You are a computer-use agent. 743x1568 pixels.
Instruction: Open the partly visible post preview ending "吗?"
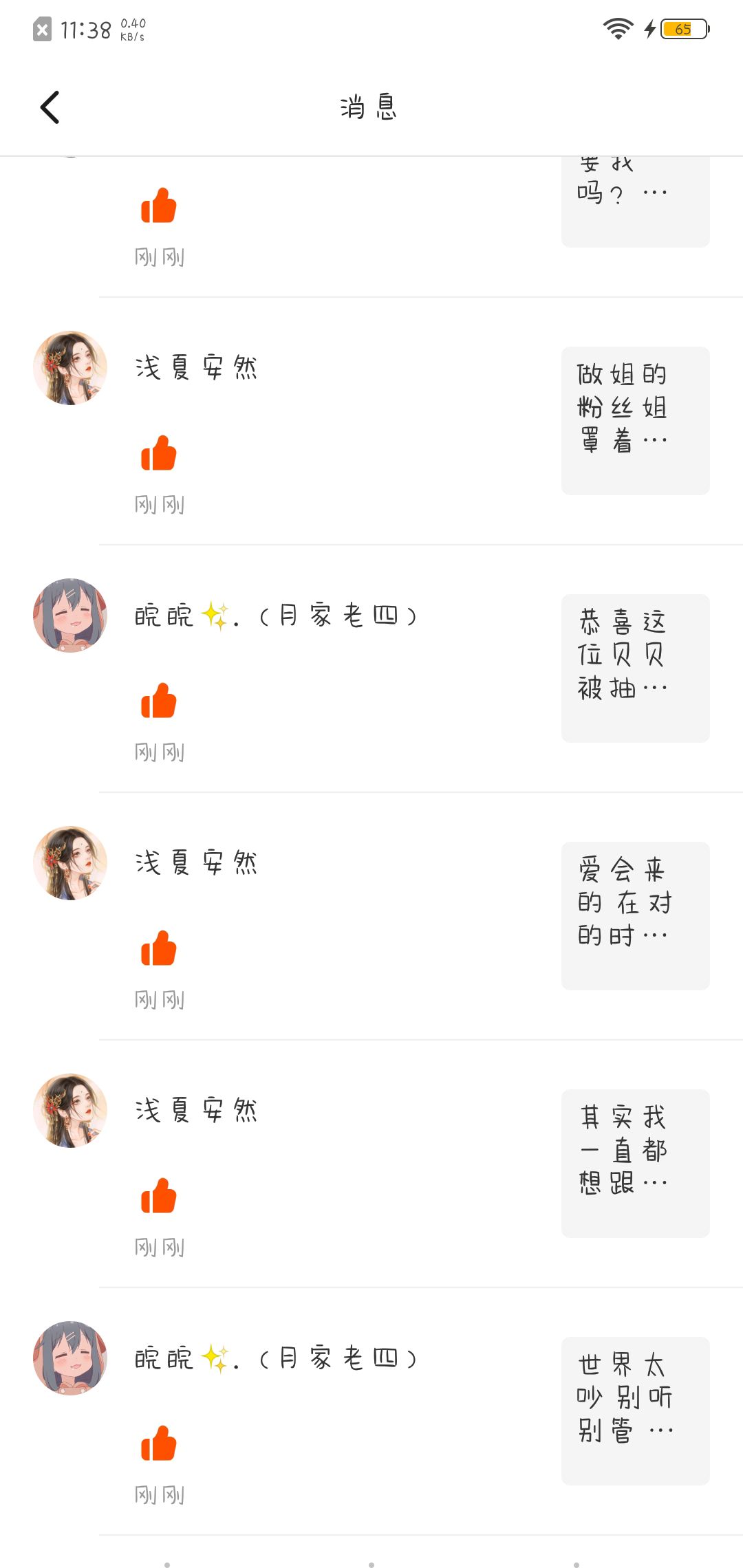[635, 201]
